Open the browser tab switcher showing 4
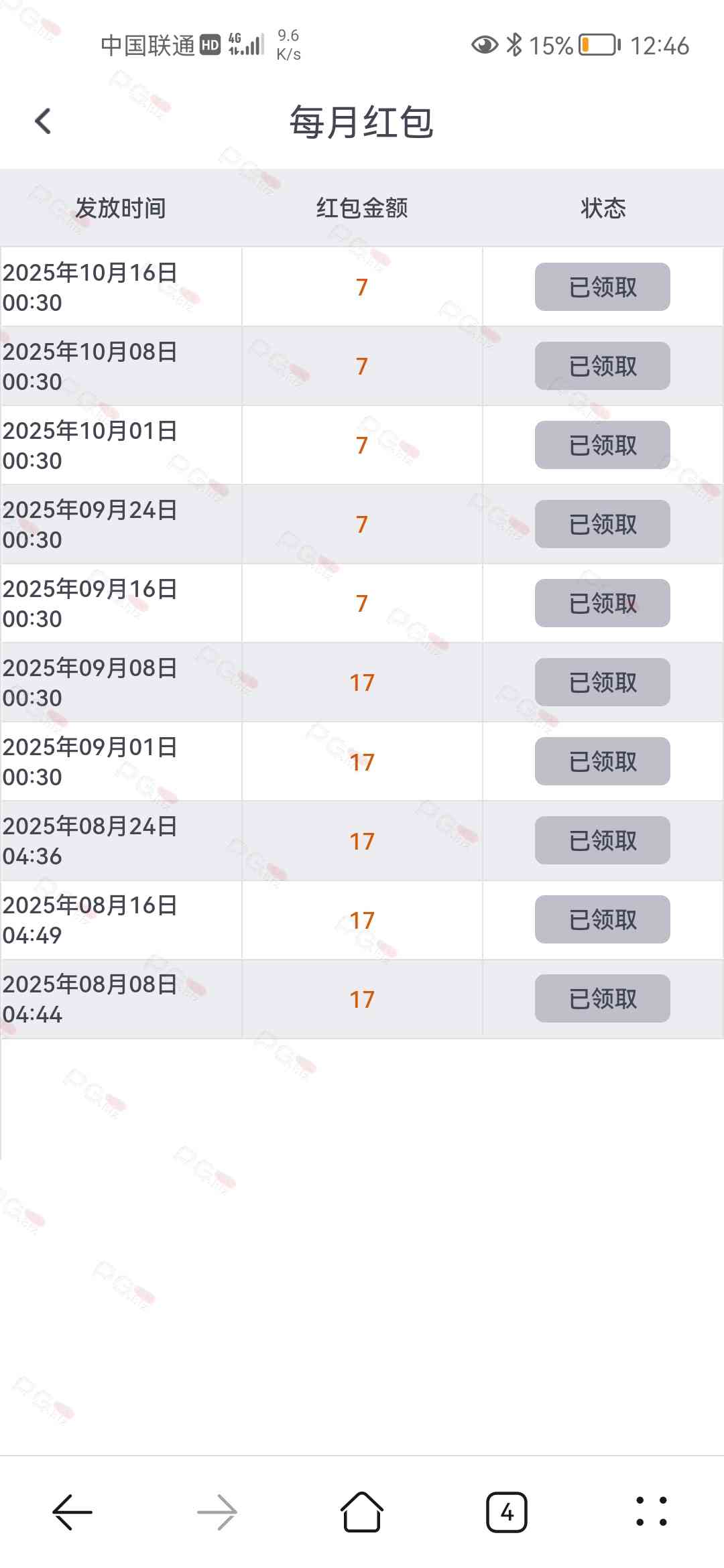 [x=507, y=1512]
